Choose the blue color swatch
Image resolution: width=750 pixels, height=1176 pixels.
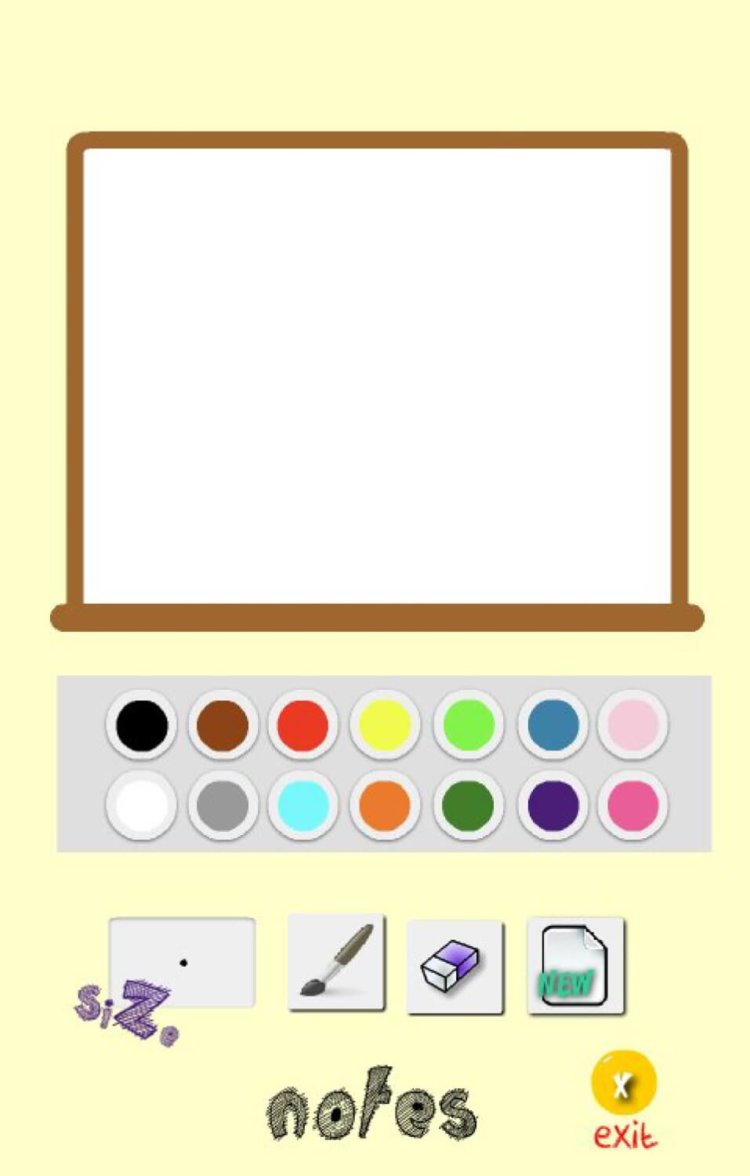click(553, 725)
